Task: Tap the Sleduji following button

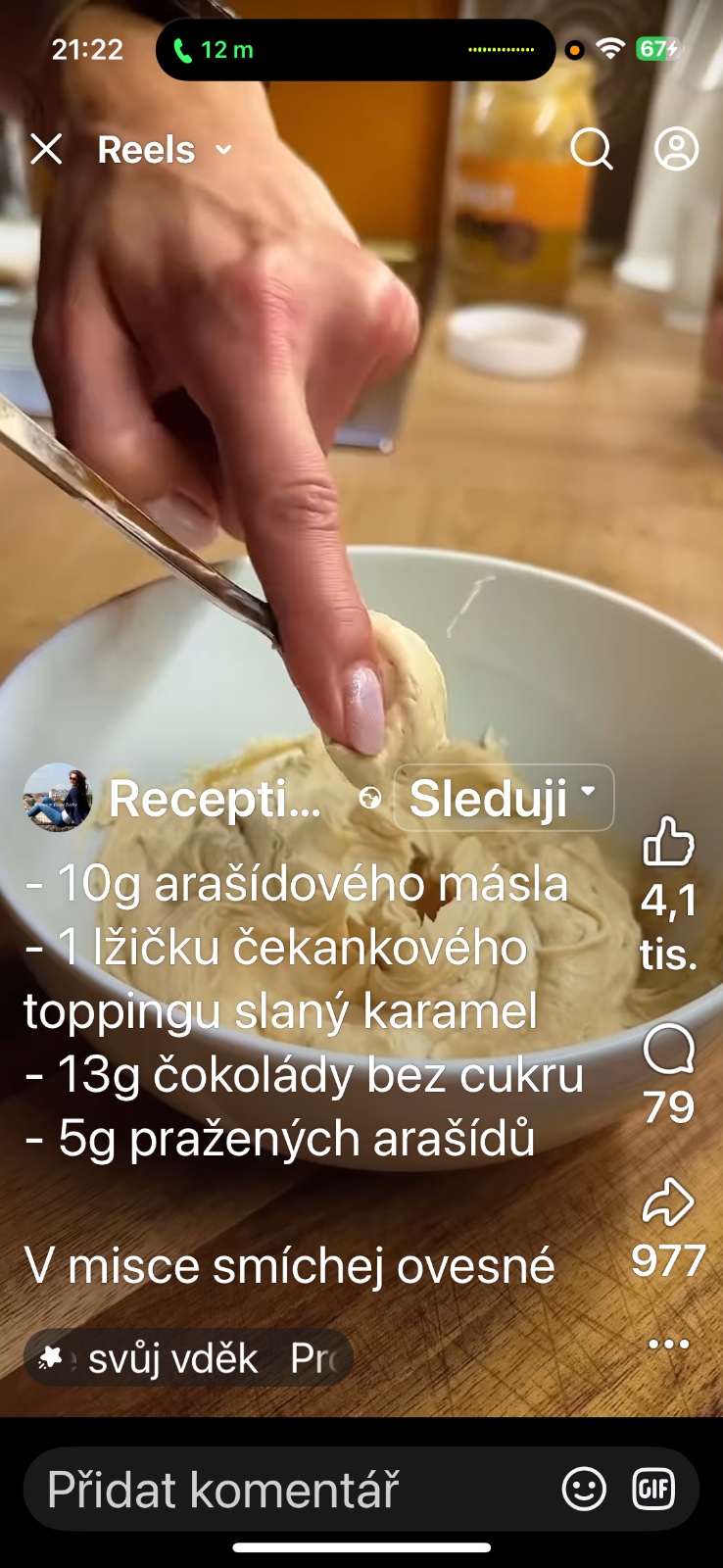Action: click(x=504, y=798)
